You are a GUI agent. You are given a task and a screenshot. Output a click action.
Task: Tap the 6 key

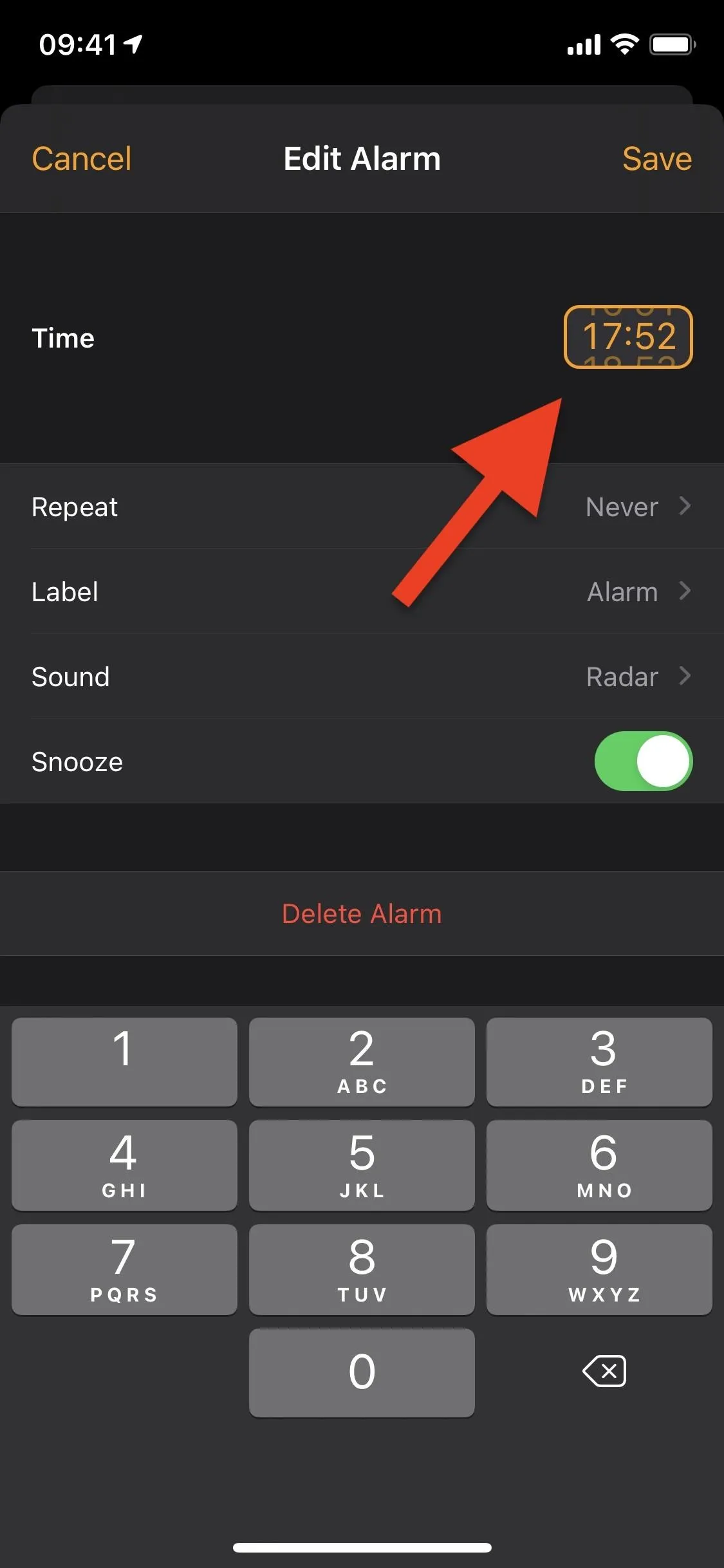tap(599, 1166)
